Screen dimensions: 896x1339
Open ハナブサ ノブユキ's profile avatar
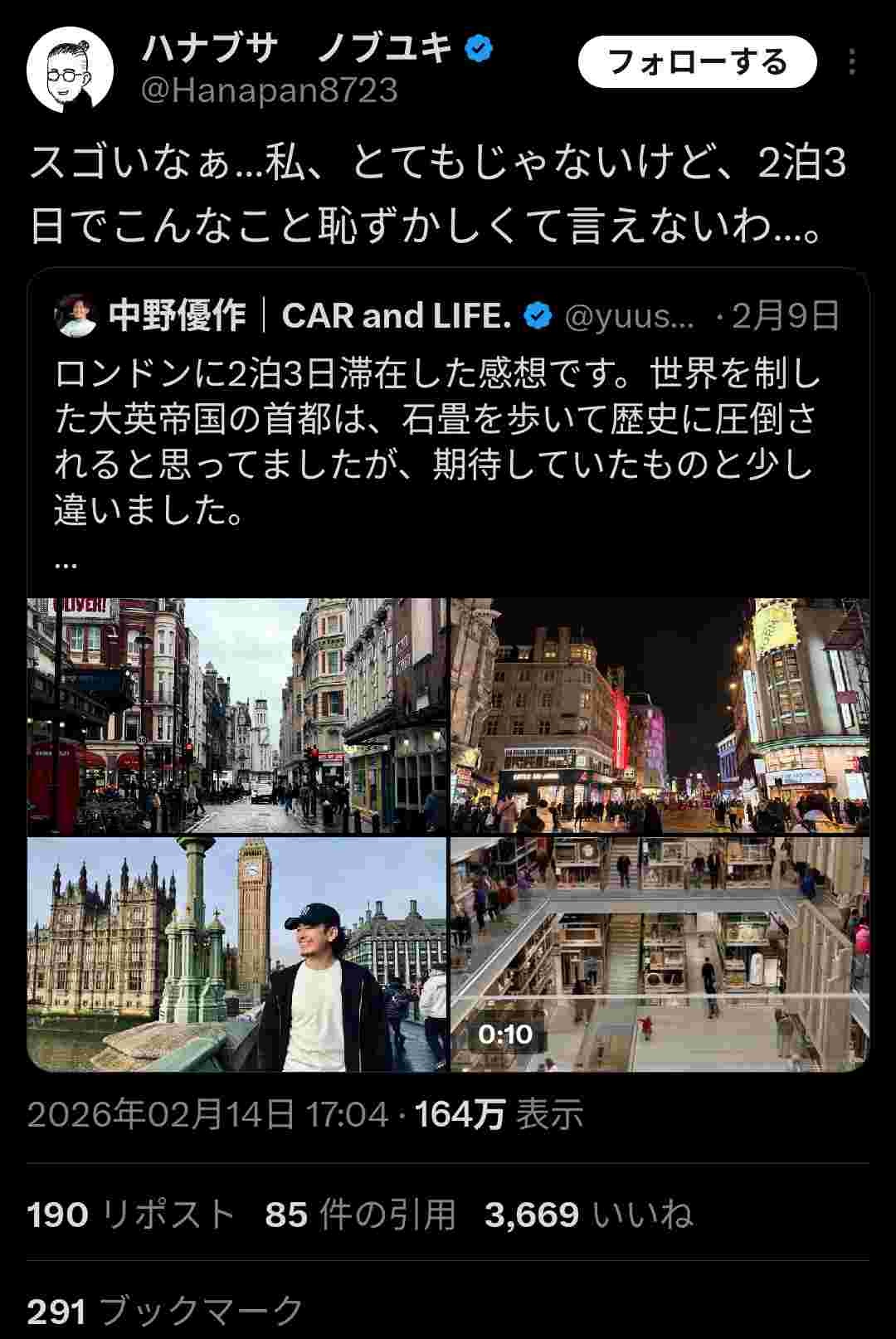coord(71,71)
